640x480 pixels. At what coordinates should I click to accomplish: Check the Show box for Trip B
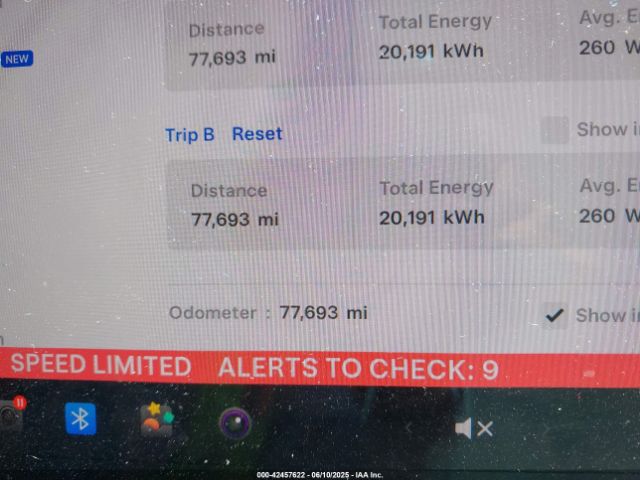(x=554, y=130)
